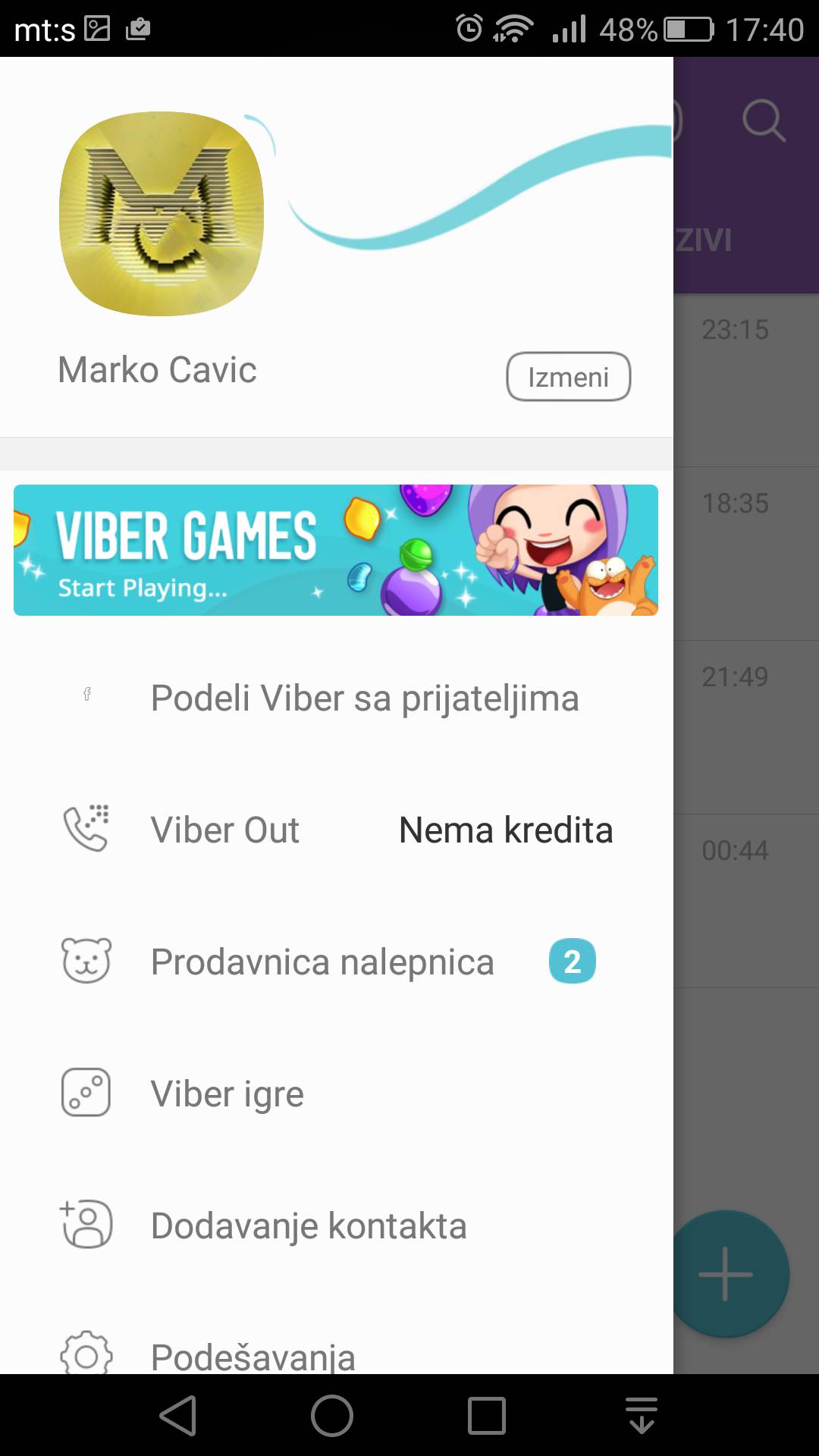Select Podeli Viber sa prijateljima
Image resolution: width=819 pixels, height=1456 pixels.
coord(364,698)
